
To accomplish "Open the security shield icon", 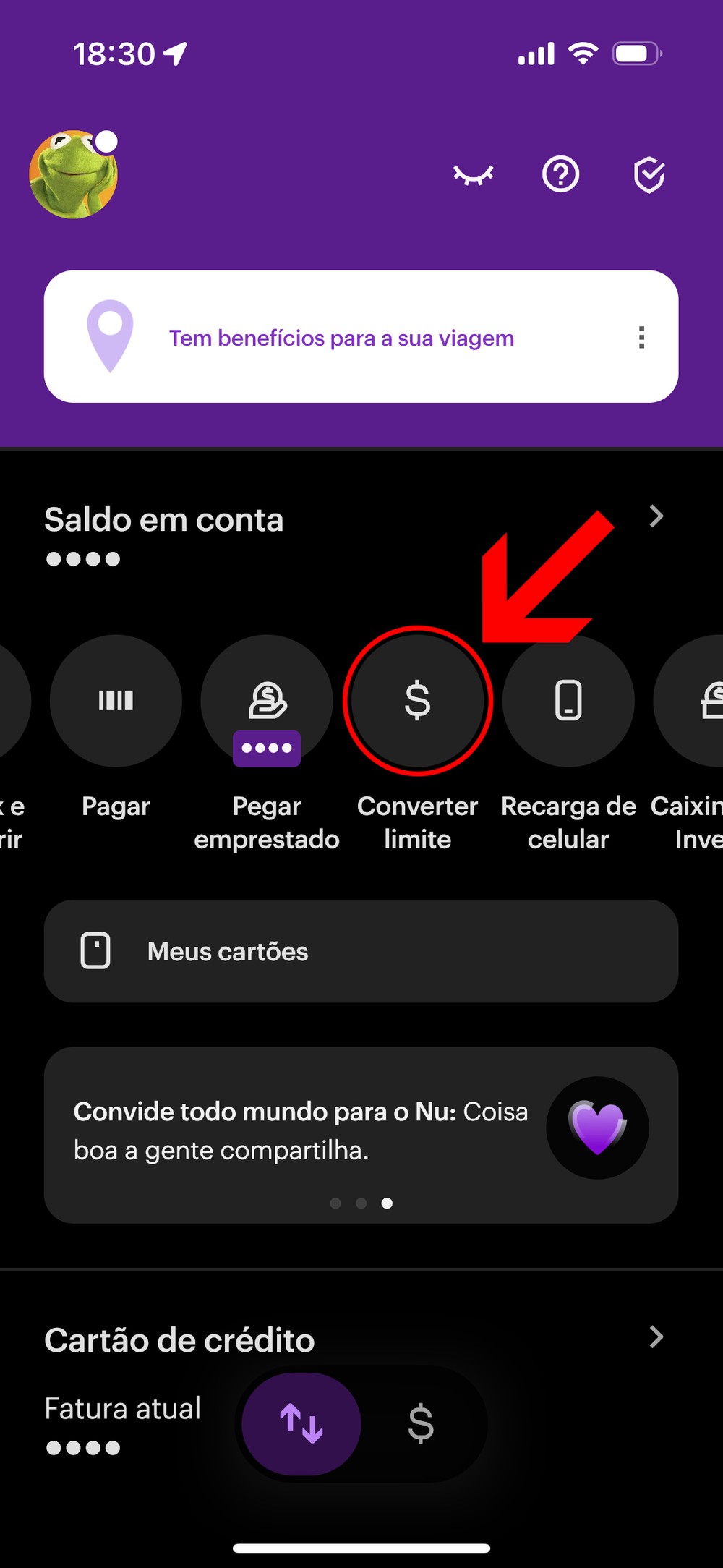I will tap(649, 175).
